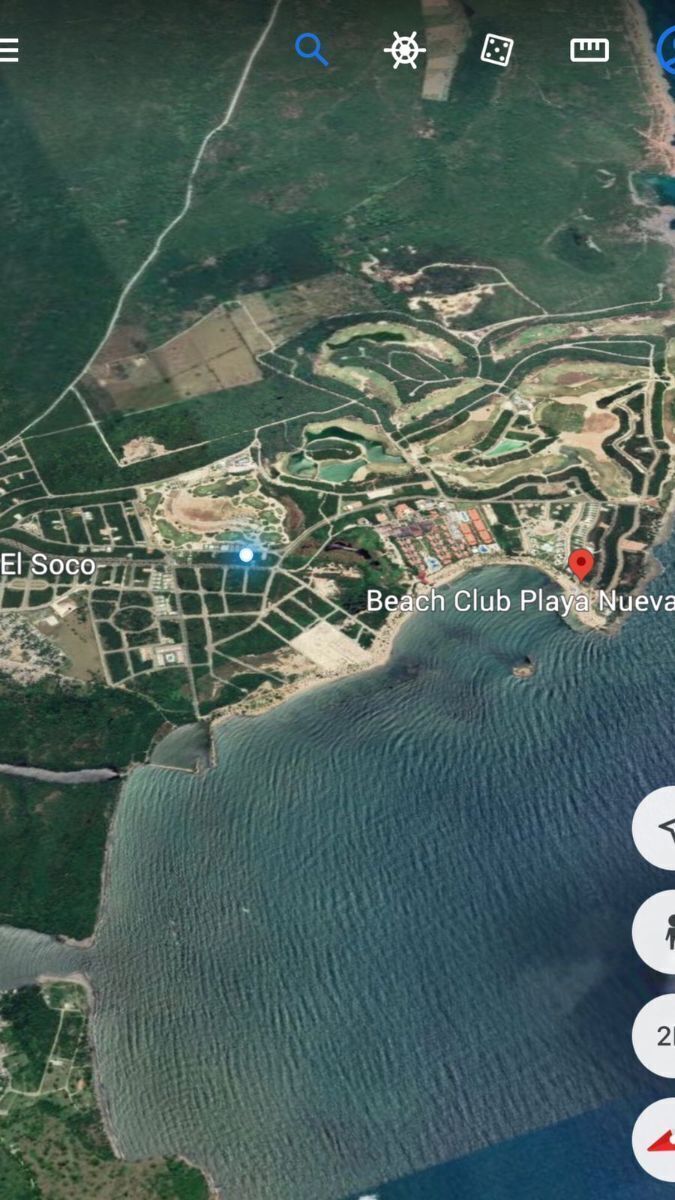Select the Beach Club Playa Nueva pin
This screenshot has width=675, height=1200.
pyautogui.click(x=580, y=563)
